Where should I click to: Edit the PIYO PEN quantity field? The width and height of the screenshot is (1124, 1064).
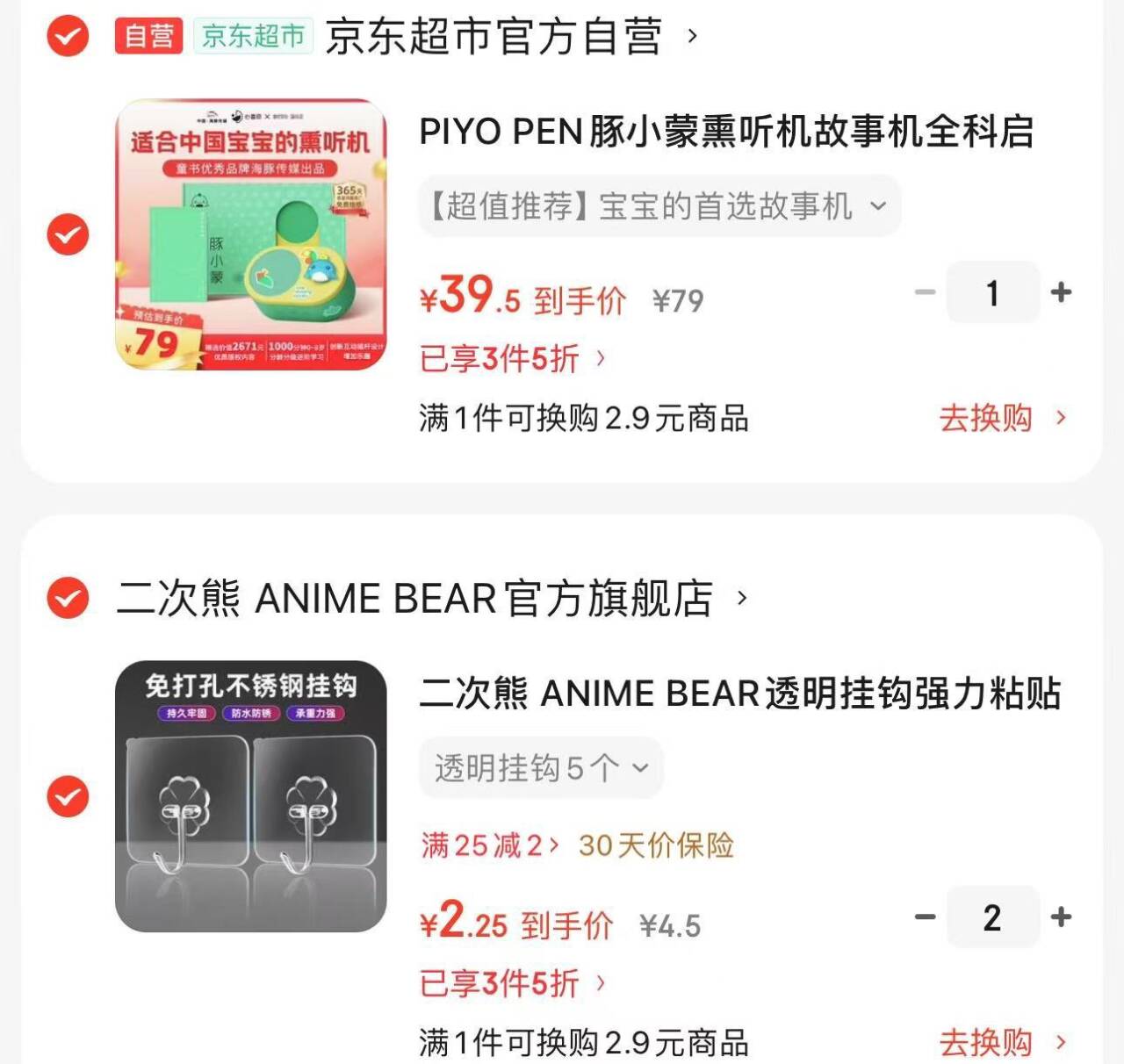(993, 292)
